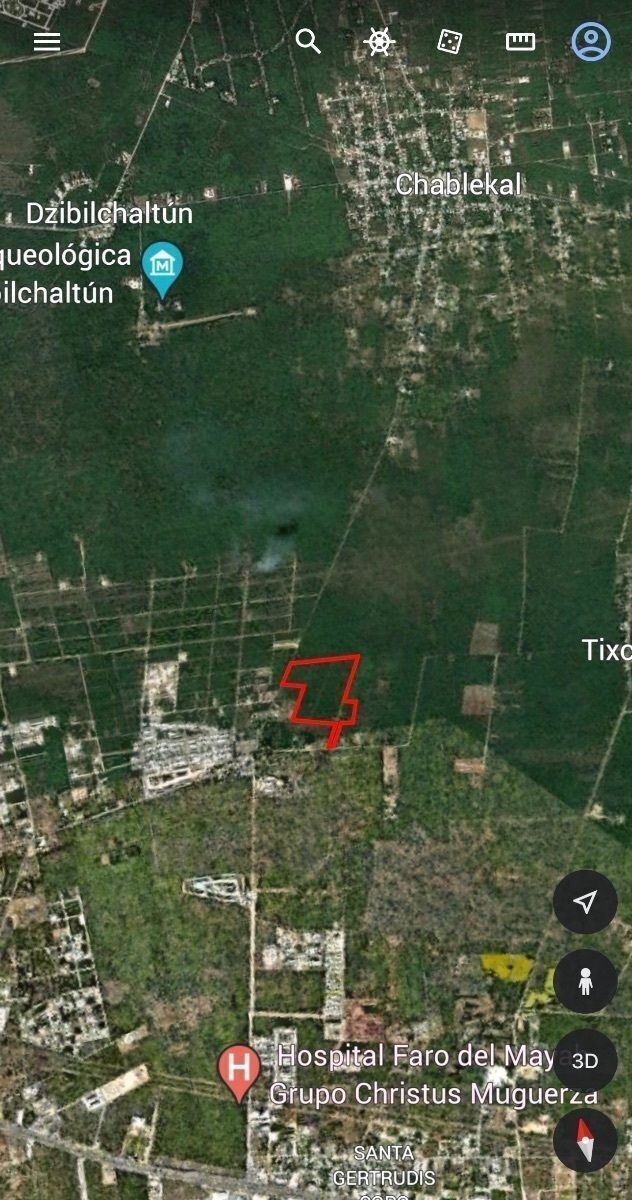
Task: Open Dzibilchaltún museum marker
Action: click(162, 267)
